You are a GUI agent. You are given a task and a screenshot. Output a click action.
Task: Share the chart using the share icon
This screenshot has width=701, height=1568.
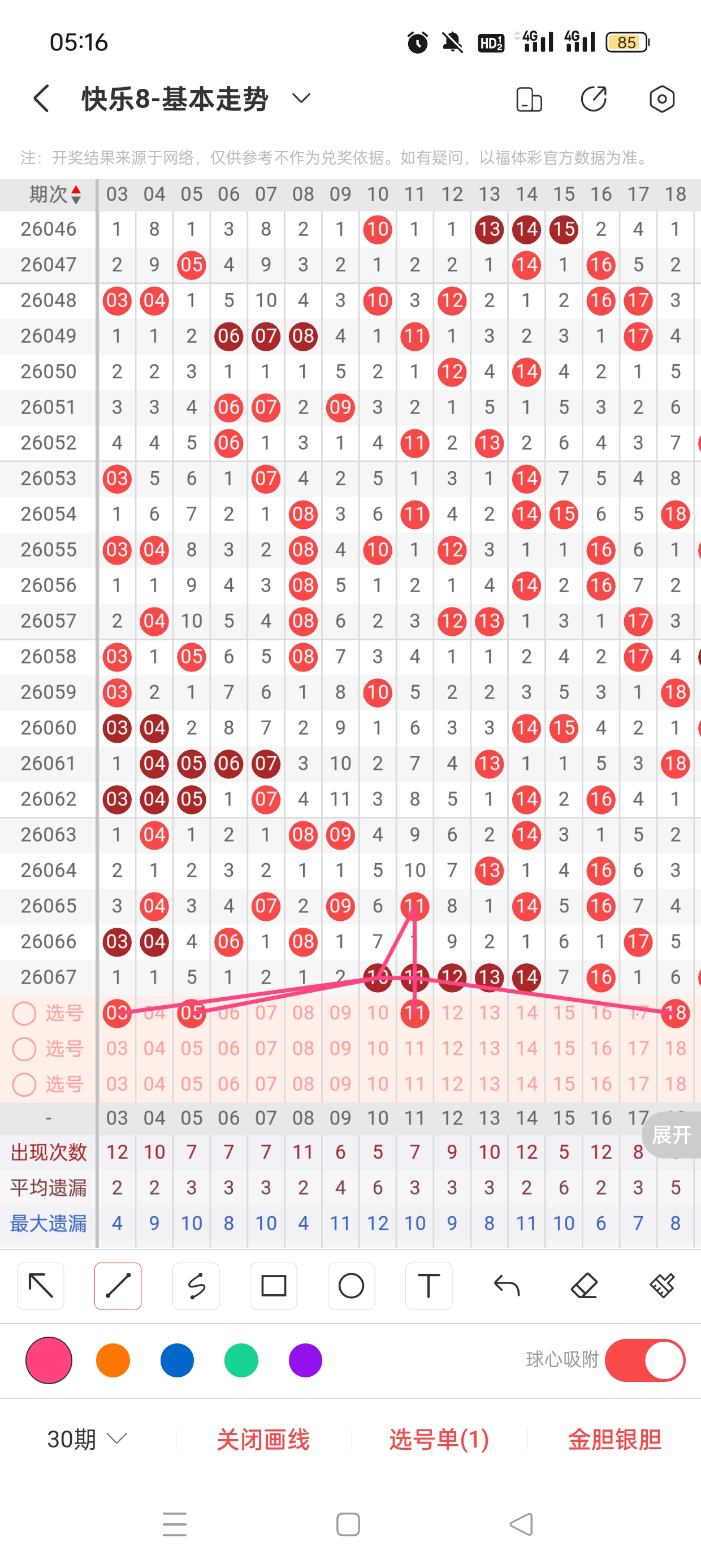coord(594,99)
